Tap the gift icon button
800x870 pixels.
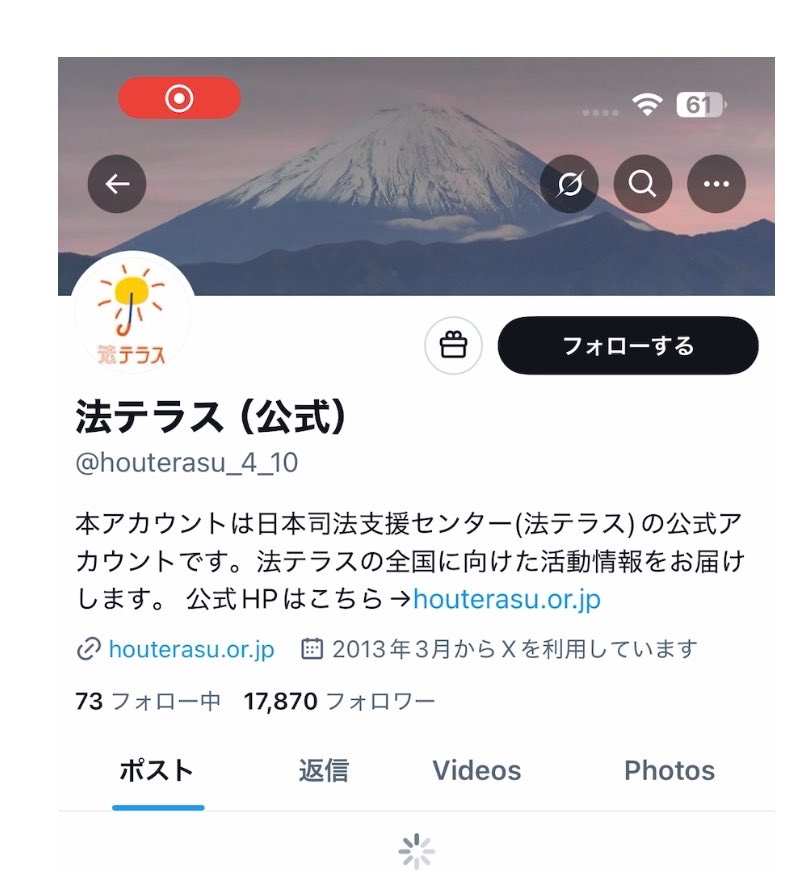point(454,346)
